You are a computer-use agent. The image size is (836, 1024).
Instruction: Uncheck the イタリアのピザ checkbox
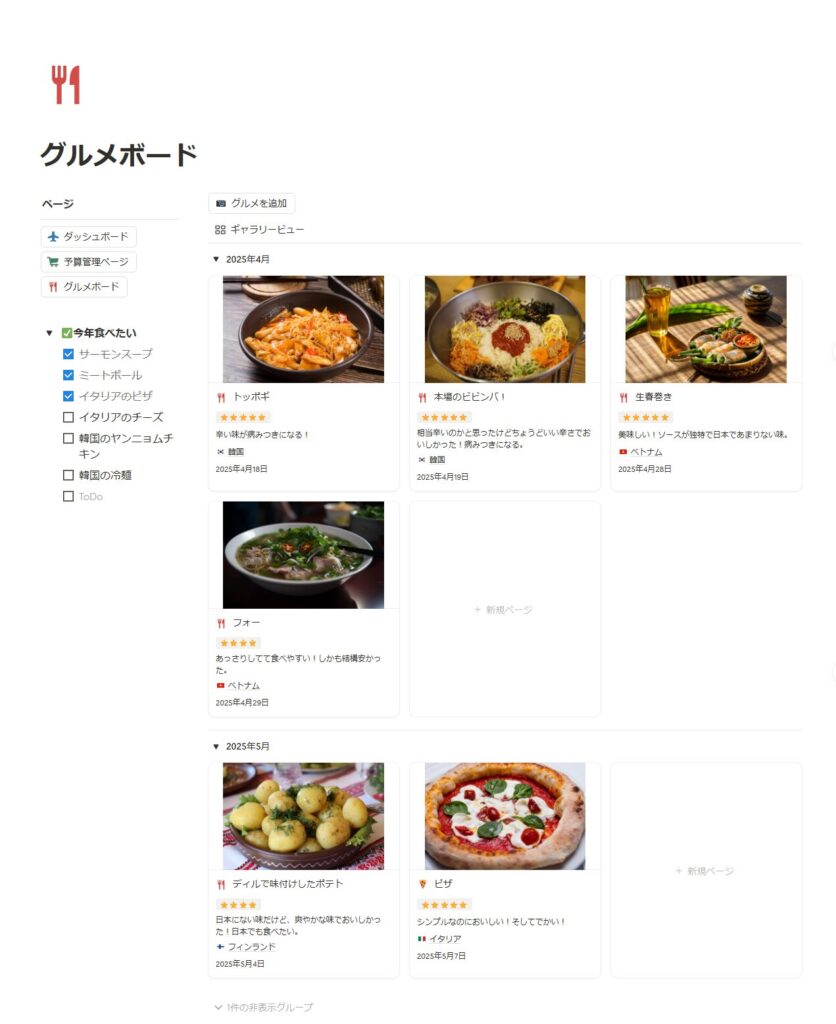(68, 396)
